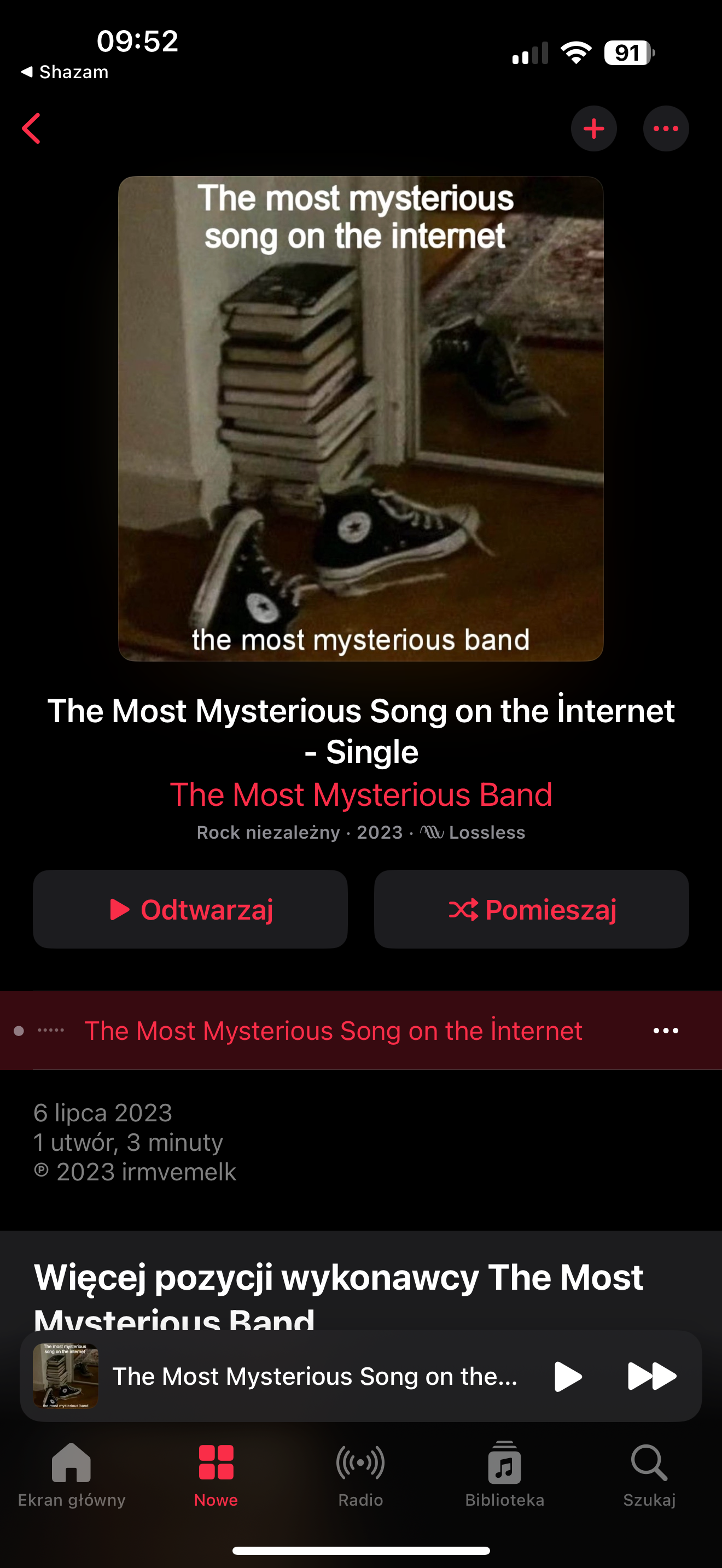The height and width of the screenshot is (1568, 722).
Task: Open the track's three-dot options
Action: pos(665,1031)
